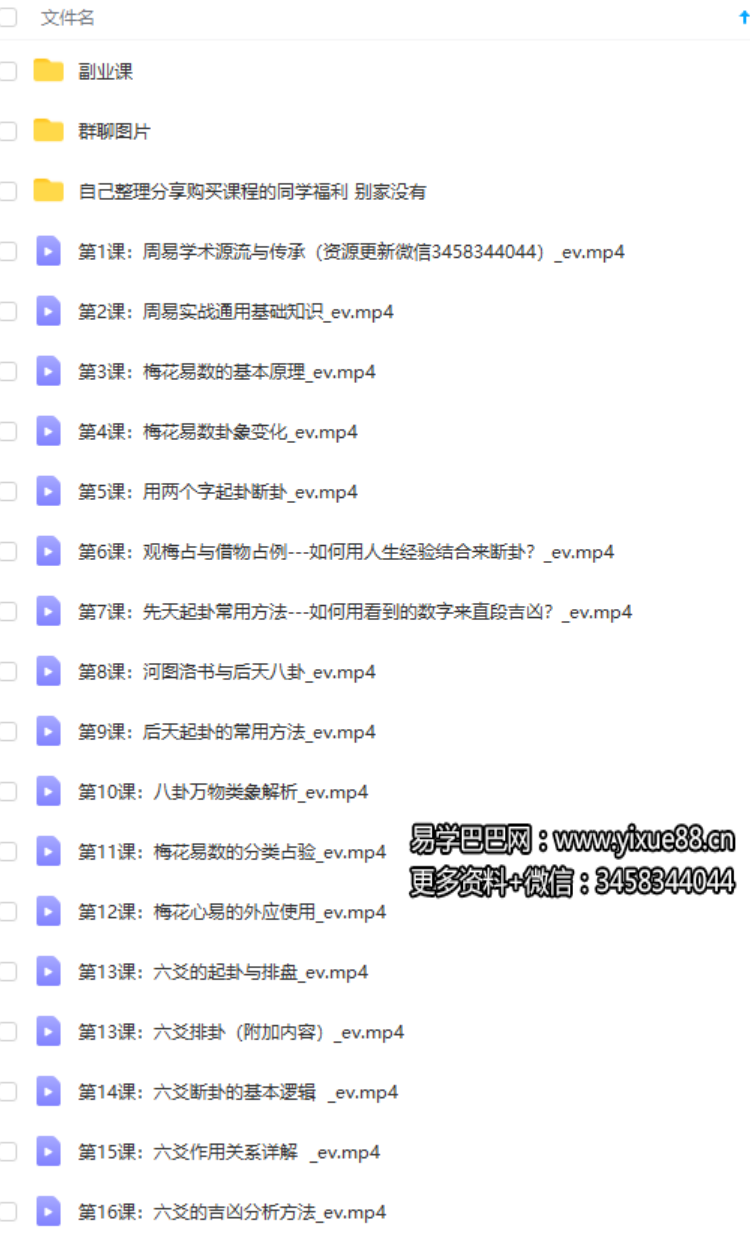Screen dimensions: 750x1234
Task: Open 第16课 六爻的吉凶分析方法 video
Action: coord(231,1212)
